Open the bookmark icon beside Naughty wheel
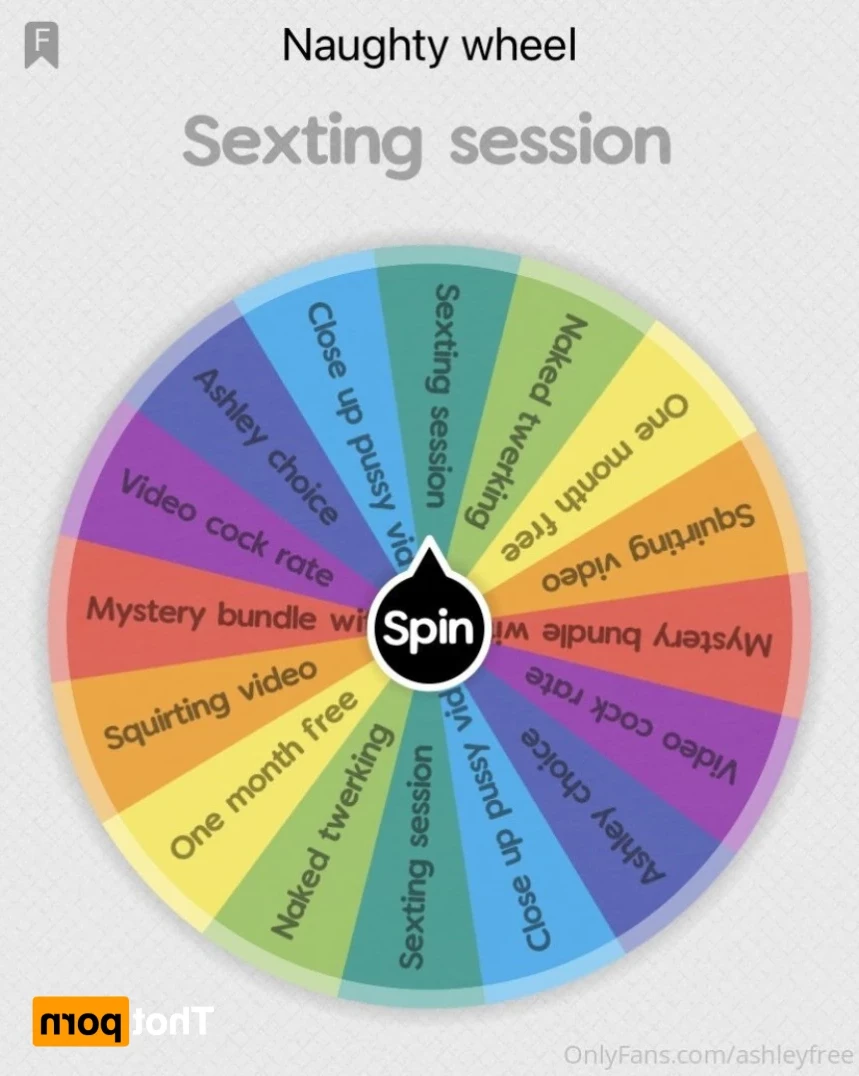Screen dimensions: 859x1076 [x=42, y=46]
